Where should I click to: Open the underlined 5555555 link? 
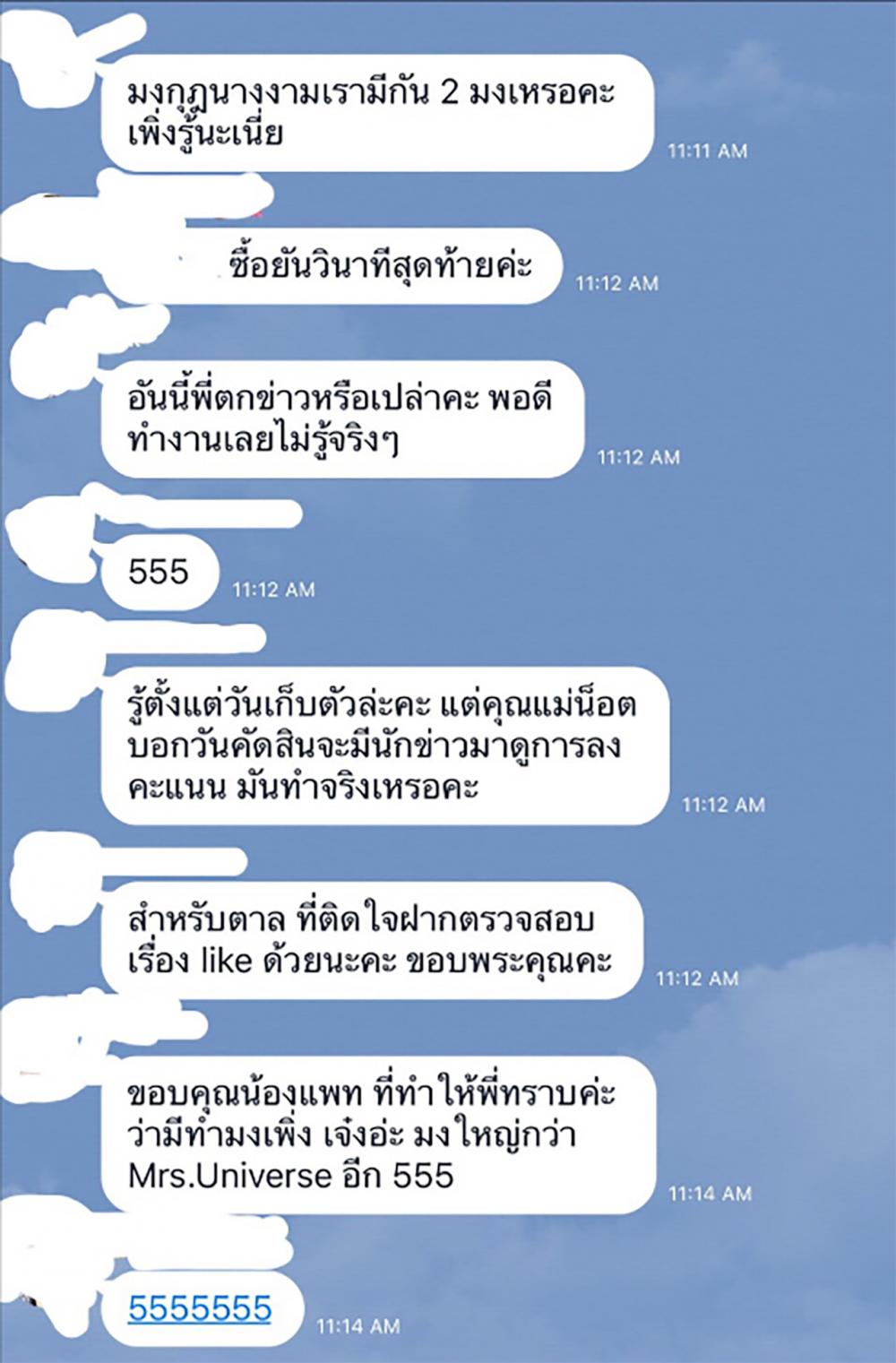[199, 1308]
